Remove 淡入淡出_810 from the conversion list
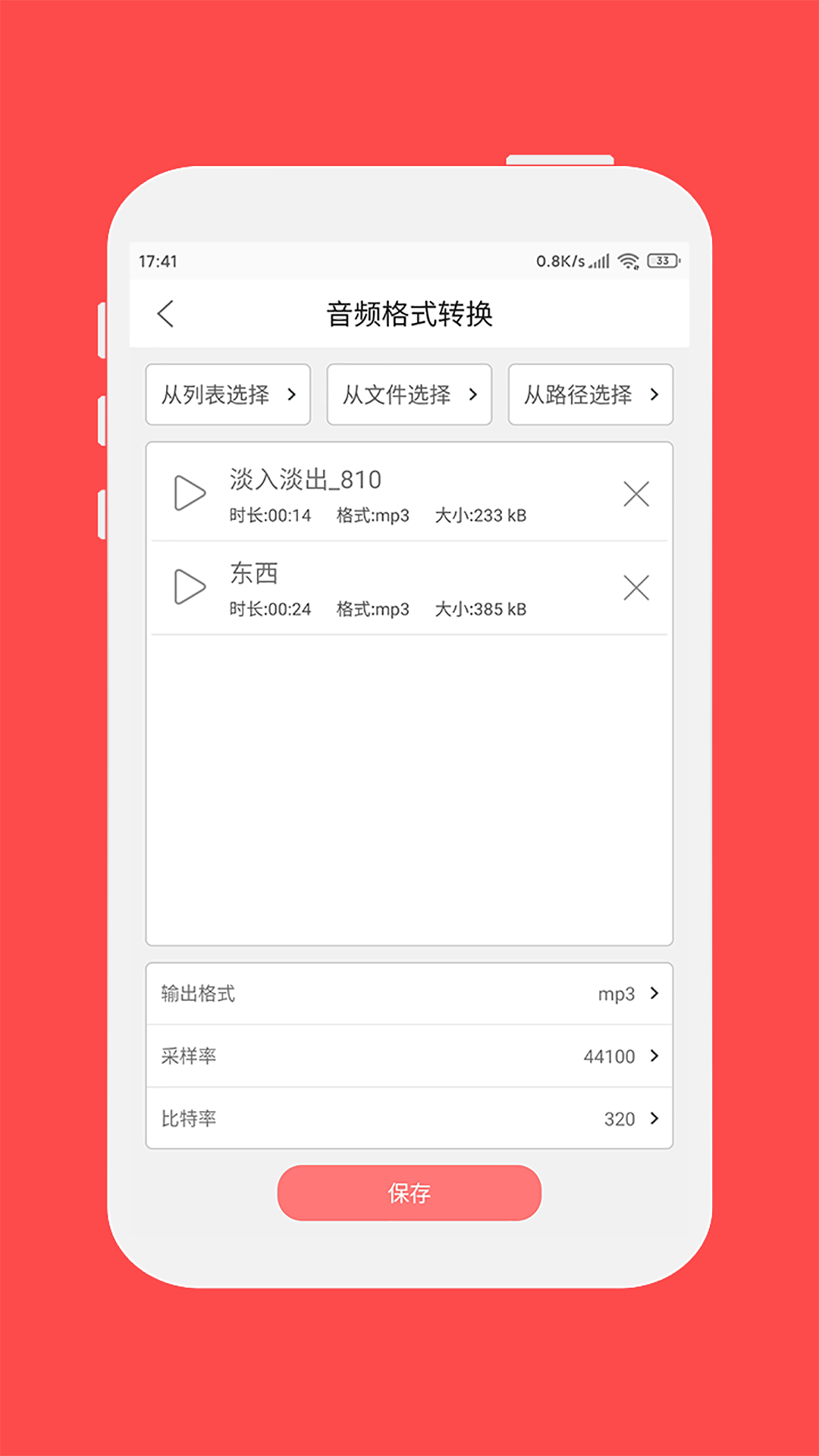 tap(636, 494)
